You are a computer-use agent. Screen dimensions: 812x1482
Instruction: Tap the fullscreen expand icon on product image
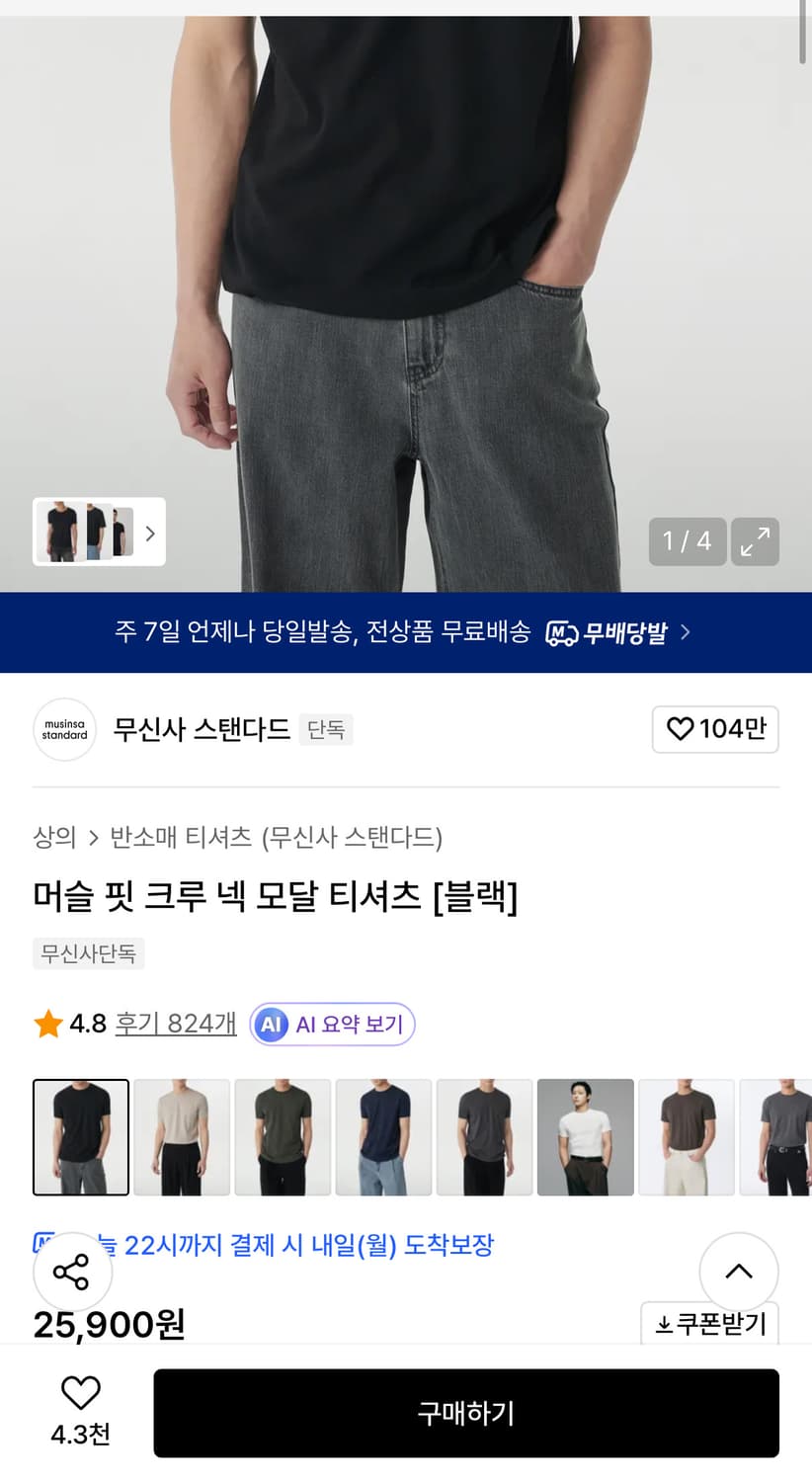click(x=755, y=541)
